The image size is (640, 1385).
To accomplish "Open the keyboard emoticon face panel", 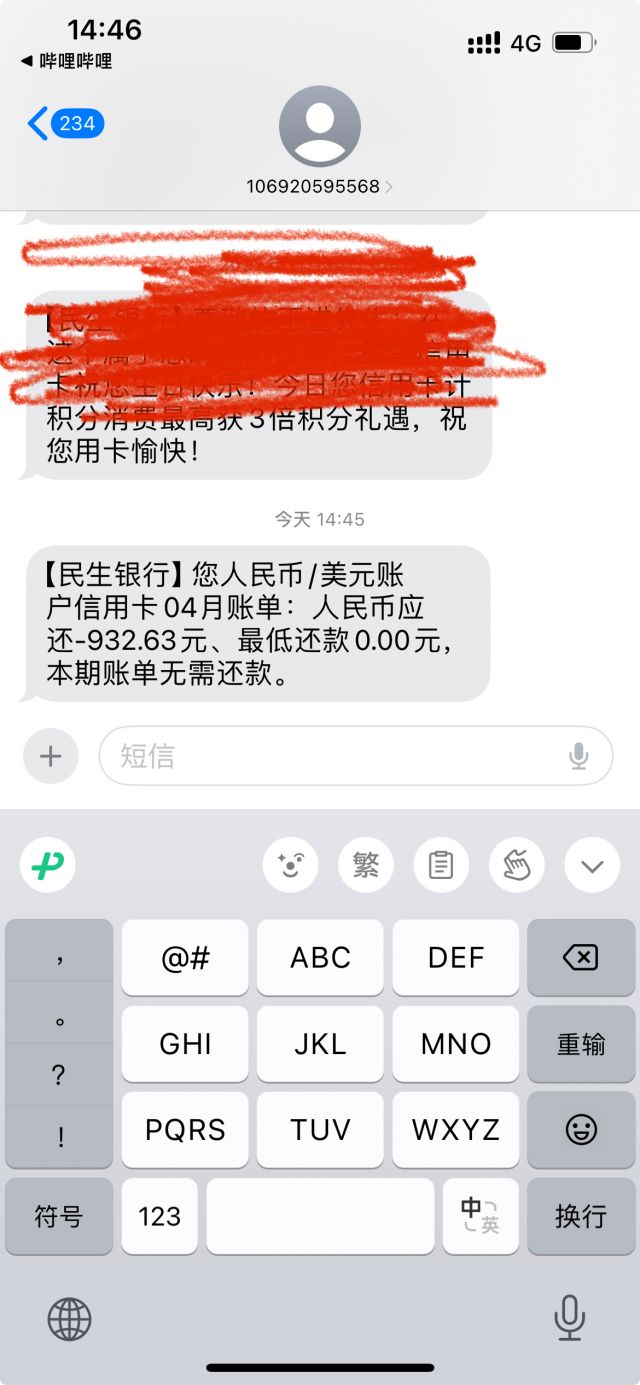I will pyautogui.click(x=291, y=864).
